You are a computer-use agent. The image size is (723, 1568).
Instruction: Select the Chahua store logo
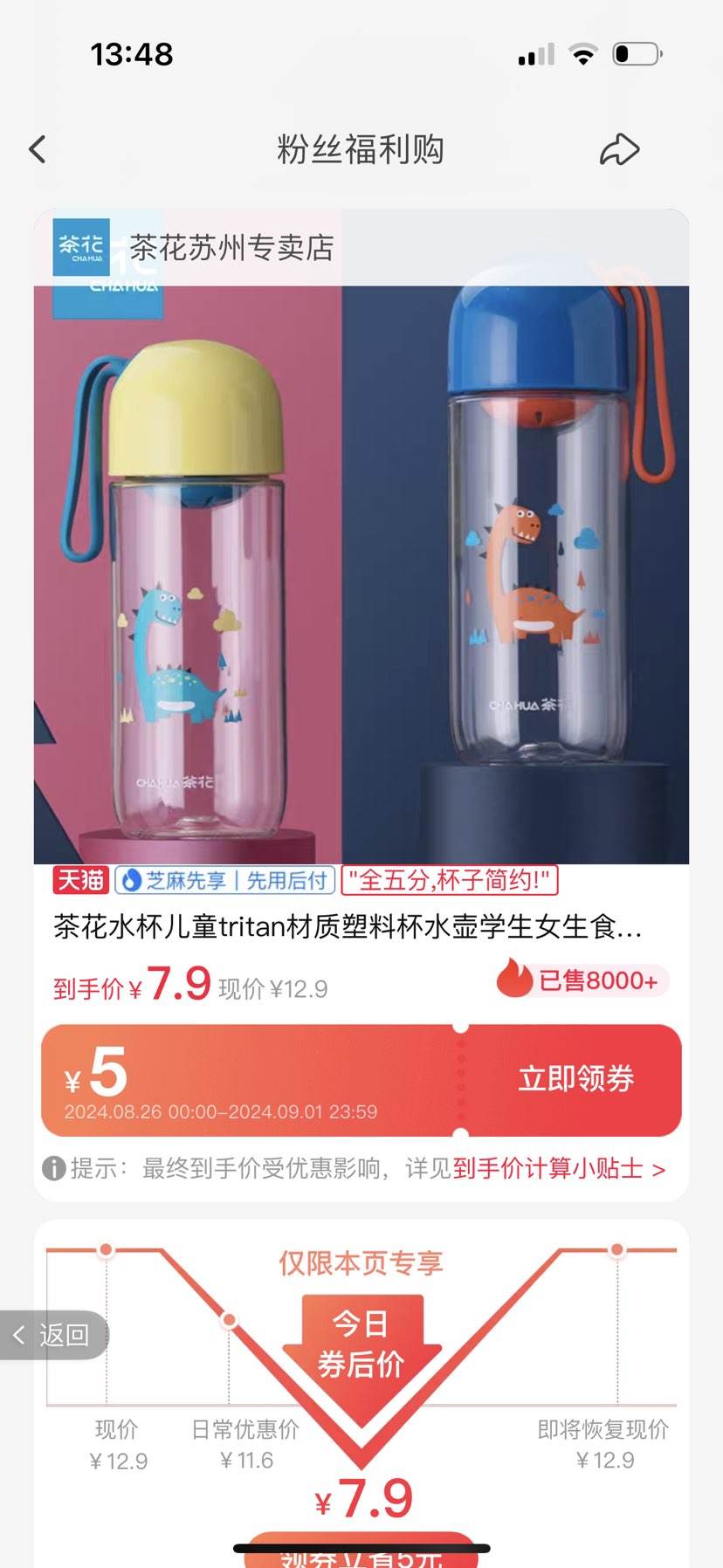tap(82, 248)
